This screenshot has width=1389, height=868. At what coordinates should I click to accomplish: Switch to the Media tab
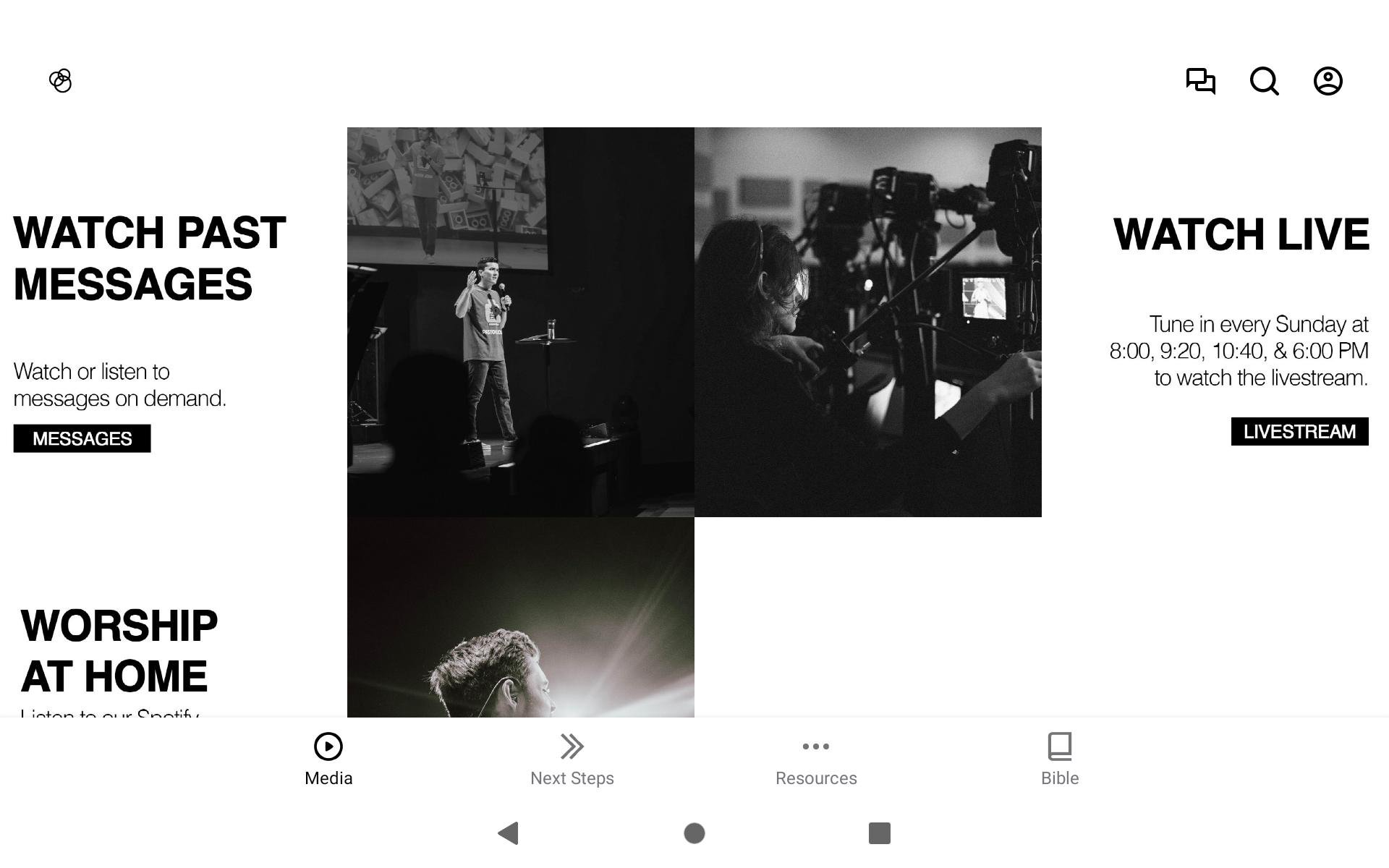[x=328, y=758]
